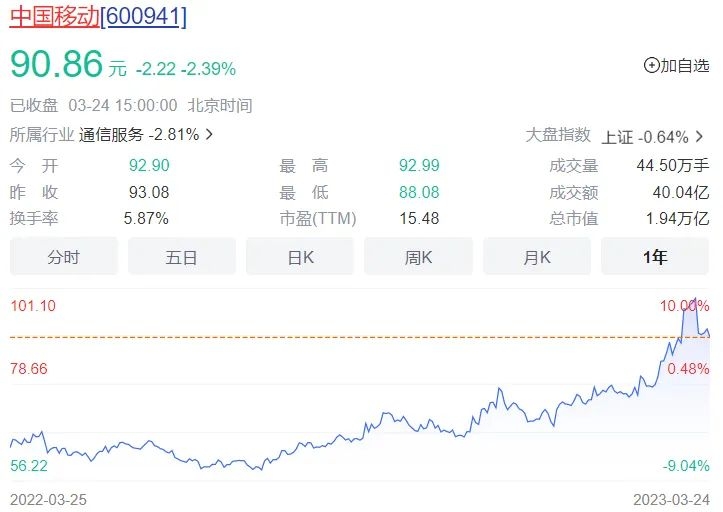Open the 中国移动[600941] stock link
Screen dimensions: 723x512
pos(98,17)
